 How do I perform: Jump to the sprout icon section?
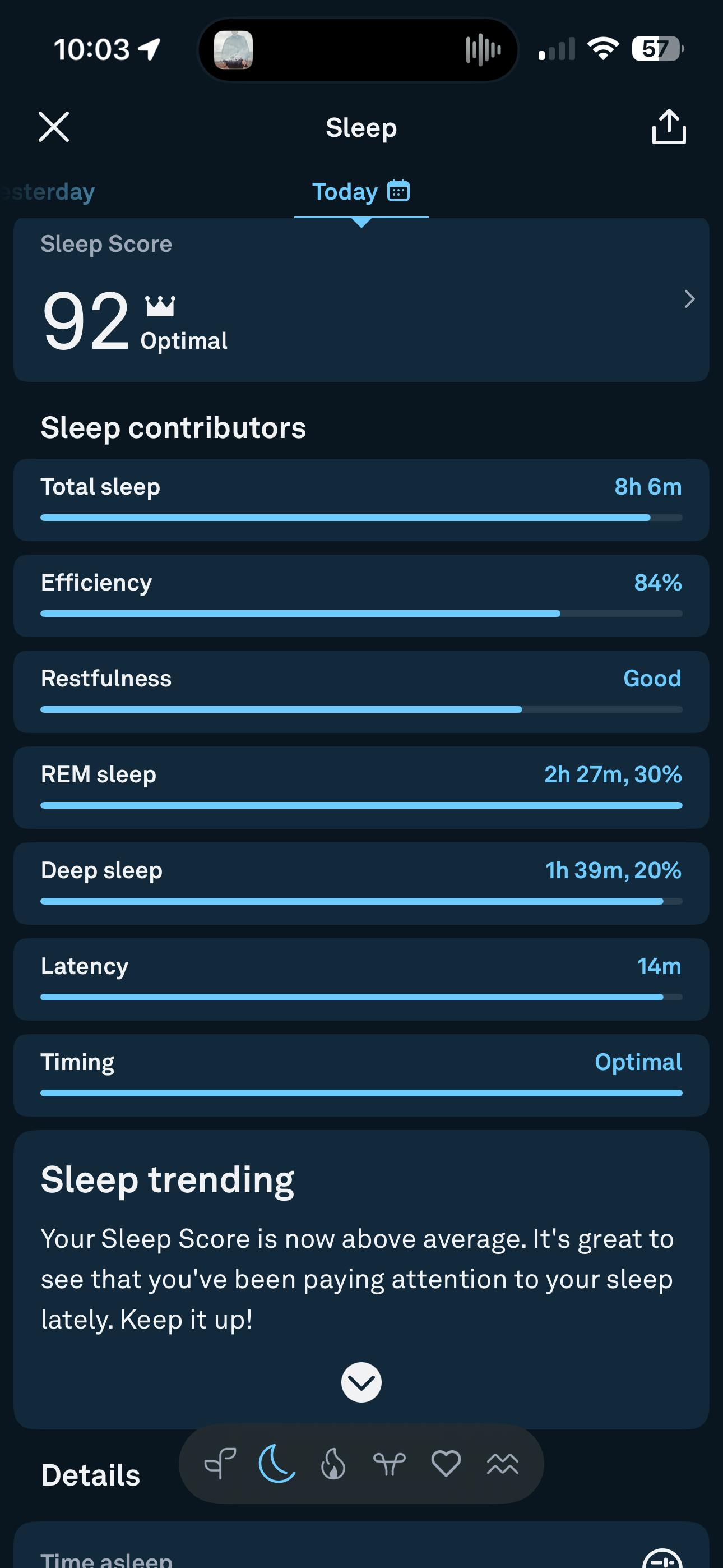point(220,1464)
